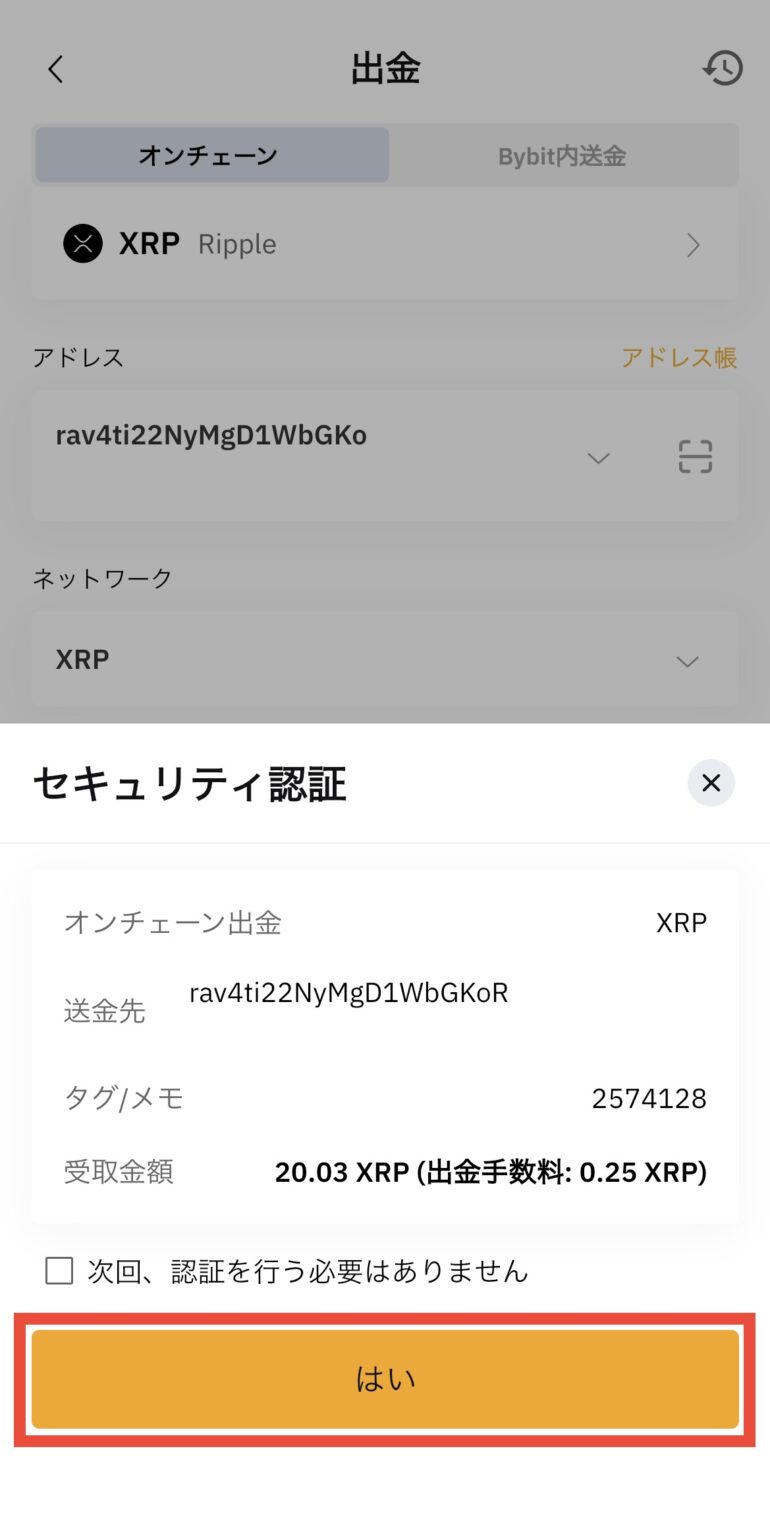Confirm the withdrawal by pressing はい
The width and height of the screenshot is (770, 1536).
[x=385, y=1378]
